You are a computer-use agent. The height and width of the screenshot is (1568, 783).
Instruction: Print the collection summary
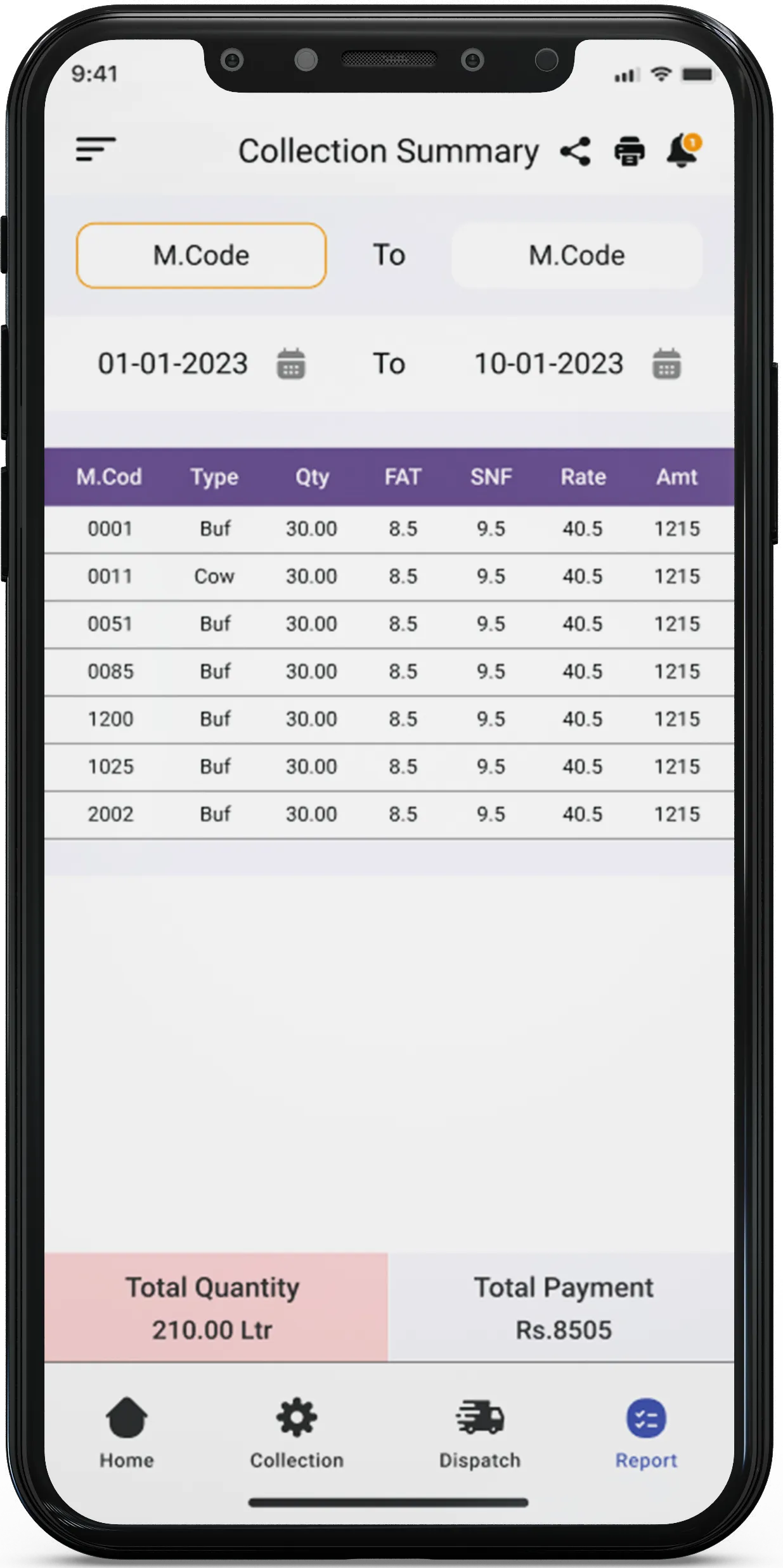click(629, 152)
